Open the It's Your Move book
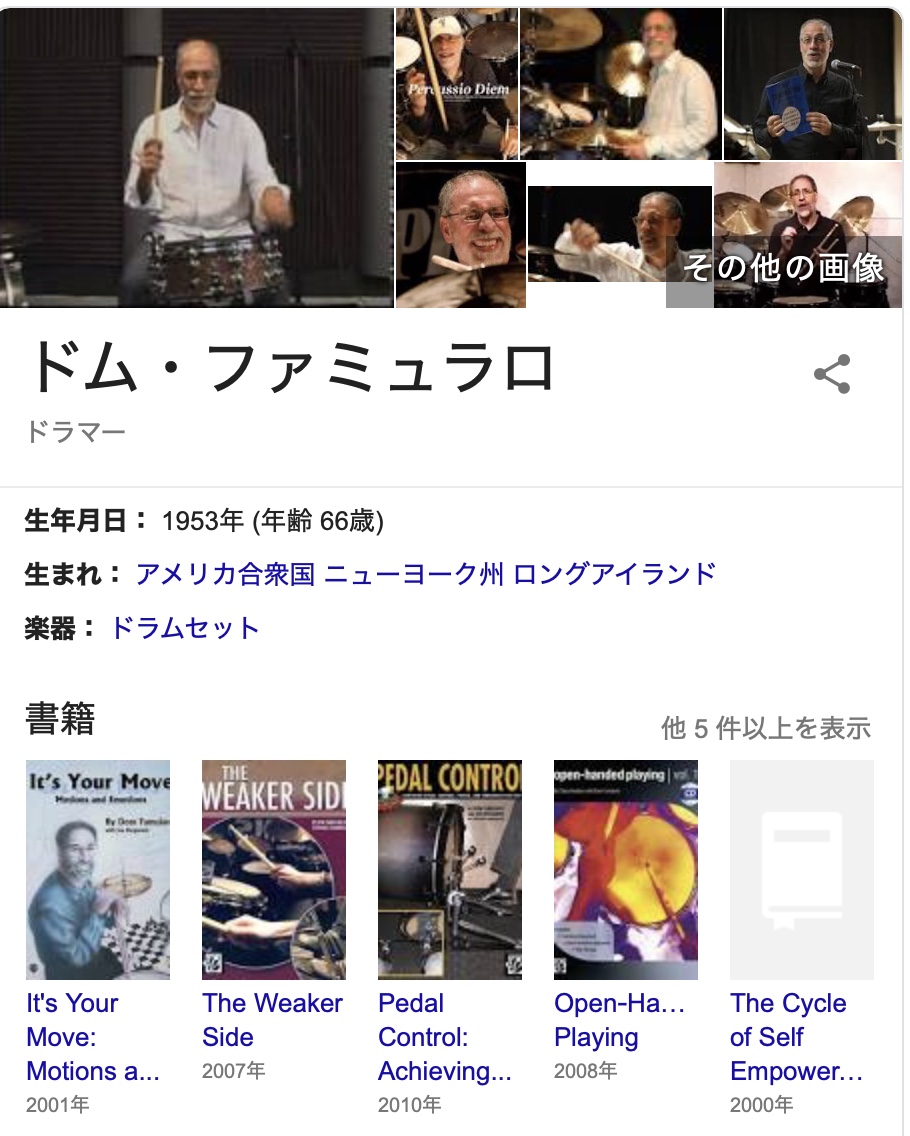 coord(98,869)
